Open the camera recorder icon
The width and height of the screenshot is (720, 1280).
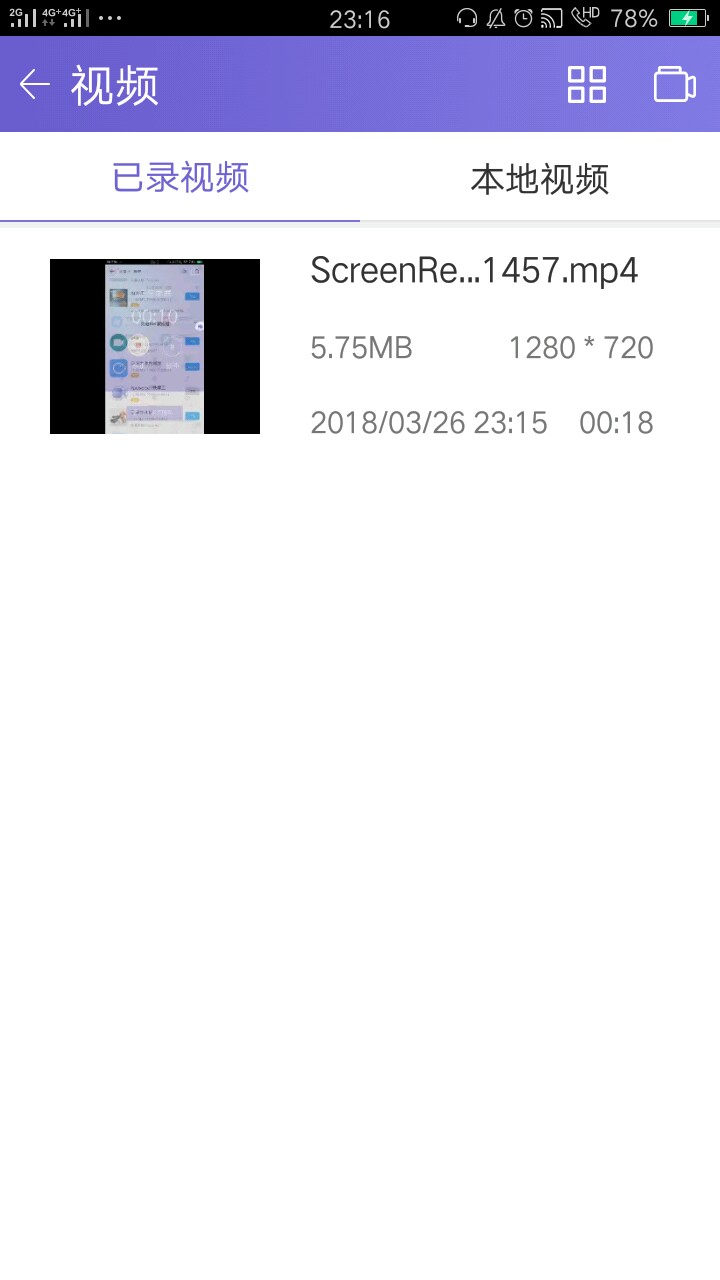click(674, 85)
